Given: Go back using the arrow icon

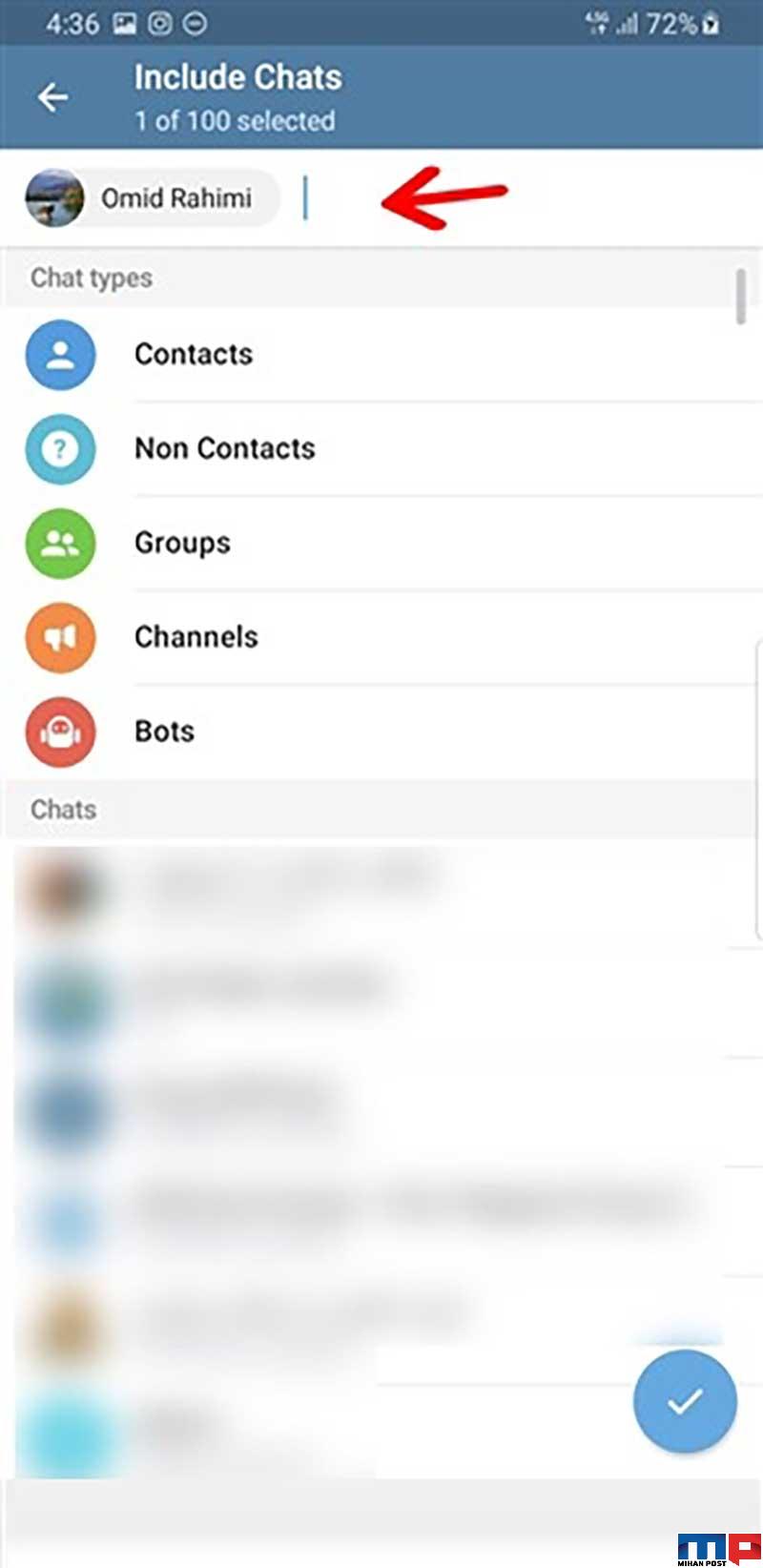Looking at the screenshot, I should click(53, 97).
